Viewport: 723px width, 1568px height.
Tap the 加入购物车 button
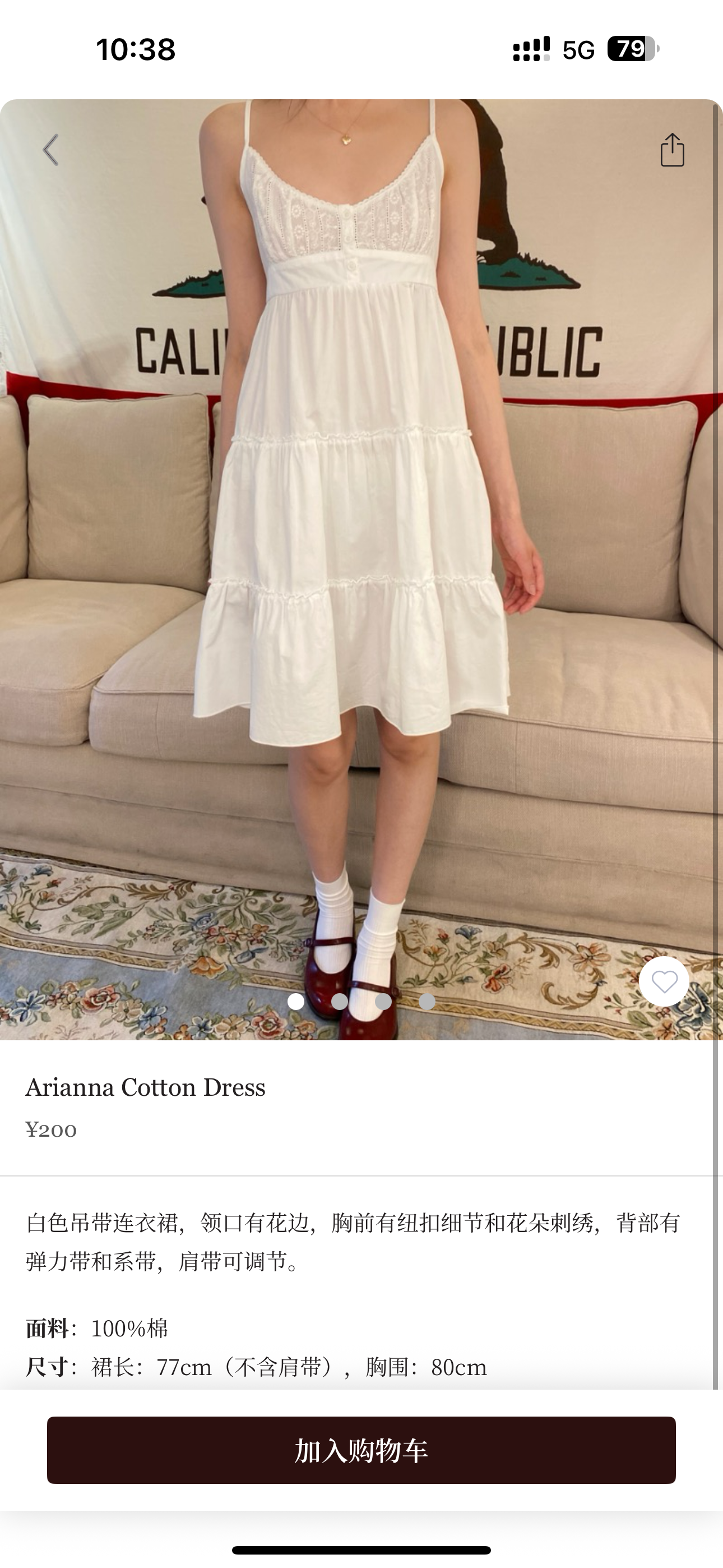tap(361, 1451)
